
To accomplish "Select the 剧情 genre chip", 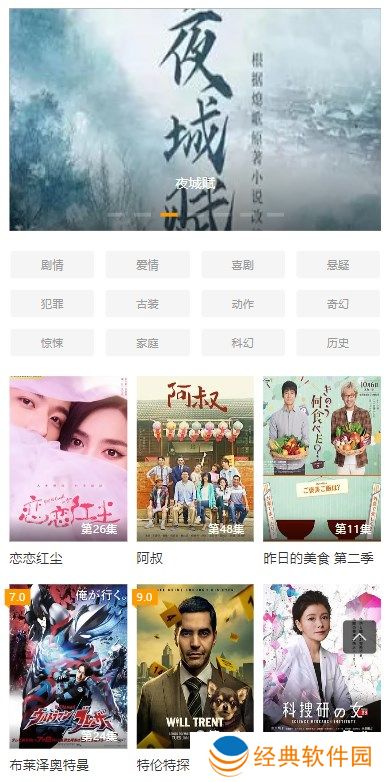I will [x=52, y=265].
